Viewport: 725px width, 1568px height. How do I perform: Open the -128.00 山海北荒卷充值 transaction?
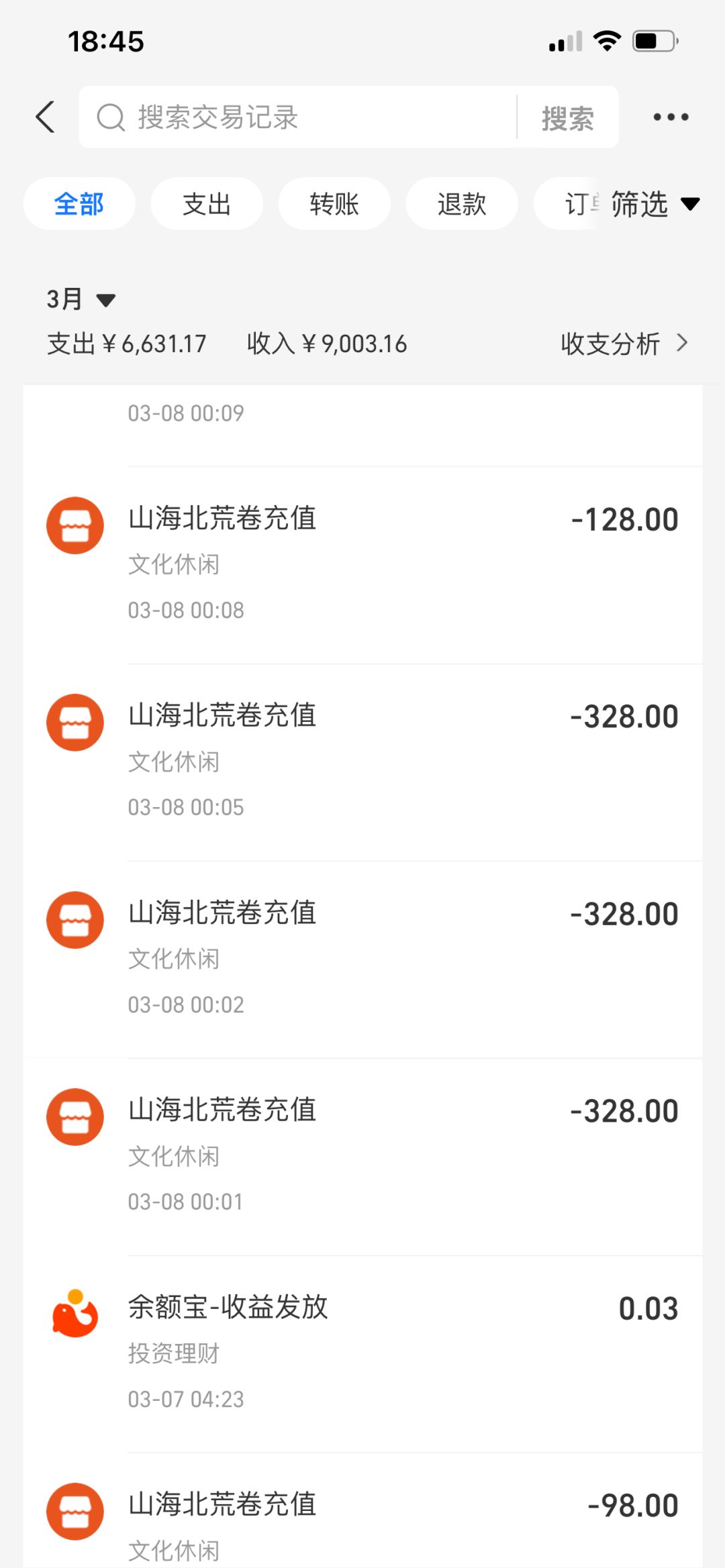(362, 564)
